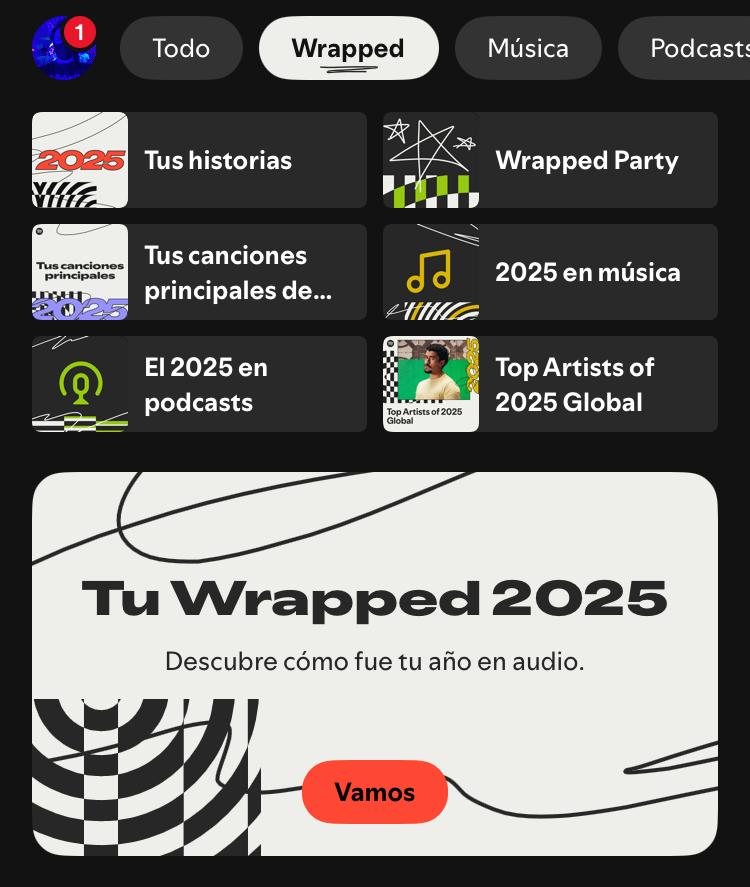Screen dimensions: 750x887
Task: Tap the Vamos button
Action: tap(375, 792)
